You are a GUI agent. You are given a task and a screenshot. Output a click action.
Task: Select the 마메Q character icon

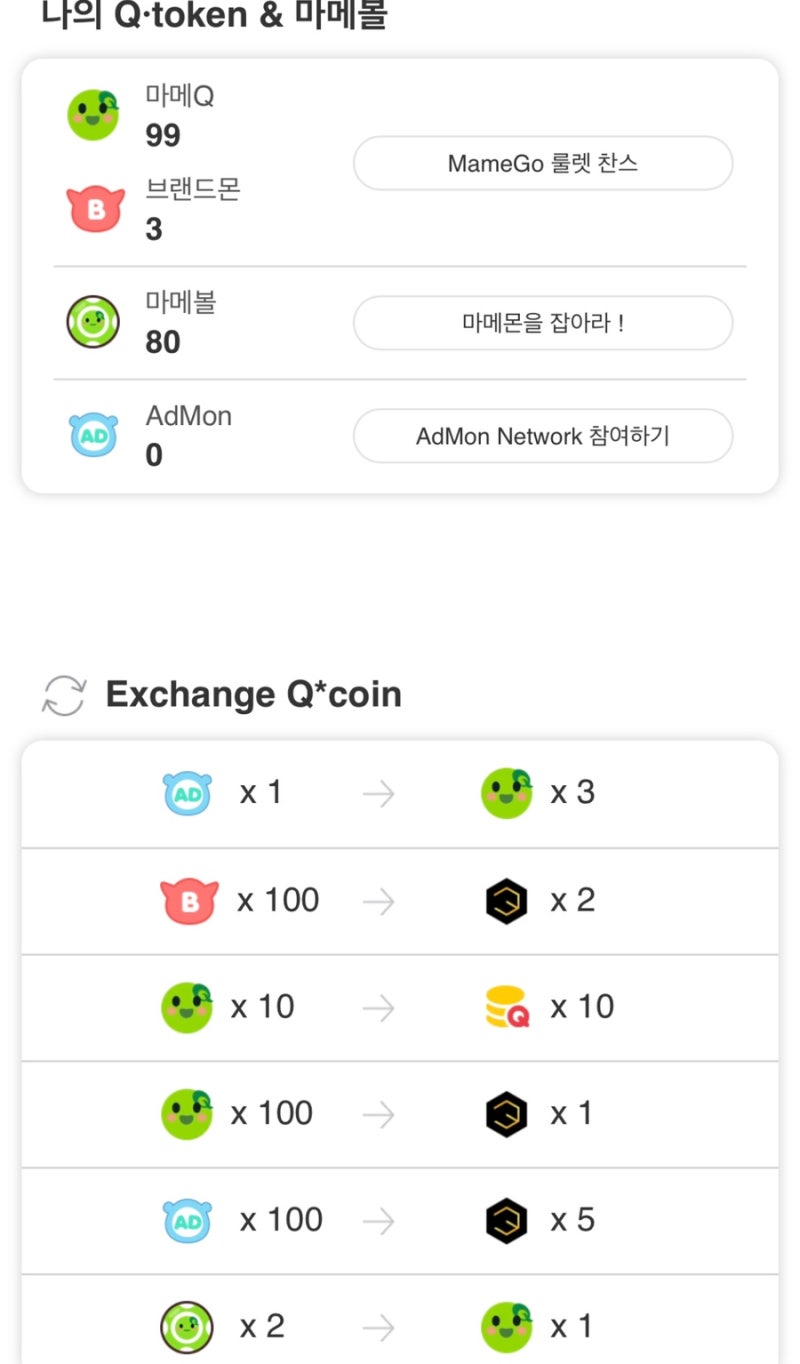(x=92, y=113)
